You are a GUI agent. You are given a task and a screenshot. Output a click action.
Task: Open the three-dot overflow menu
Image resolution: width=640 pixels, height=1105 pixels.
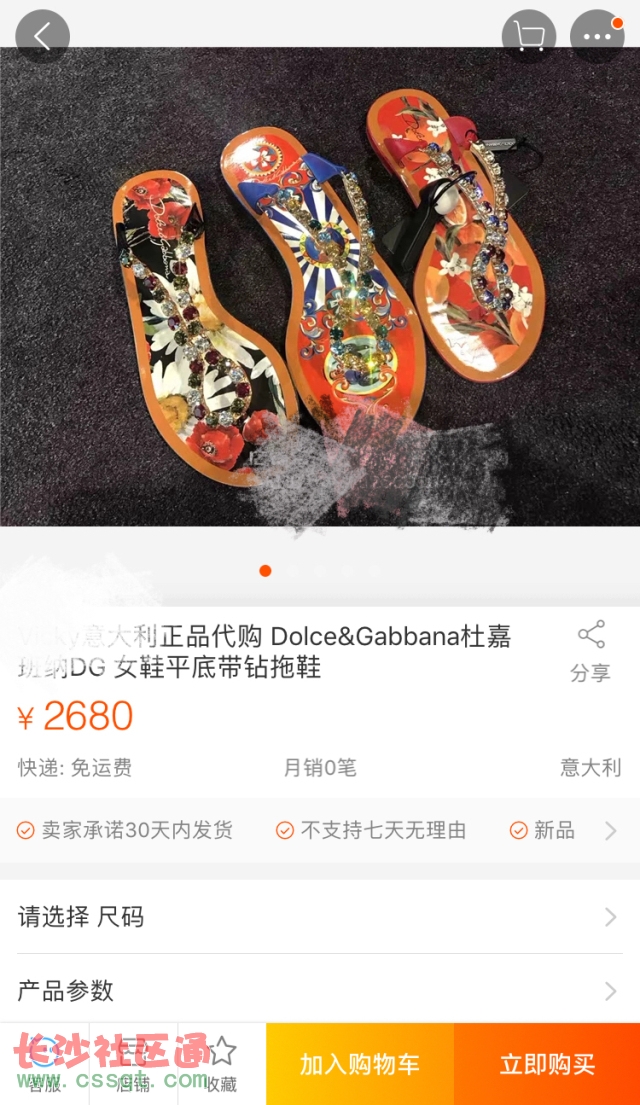(597, 36)
